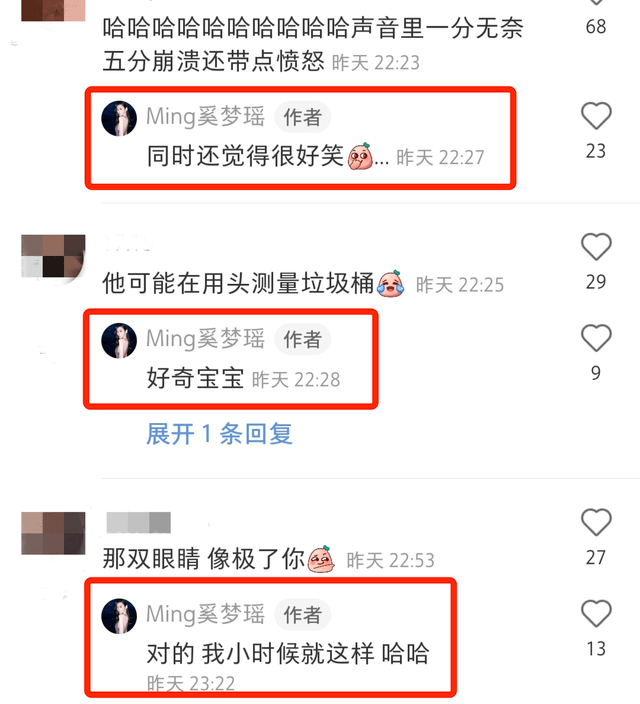This screenshot has width=640, height=704.
Task: Open commenter avatar beside "他可能在用头测量垃圾桶"
Action: (53, 255)
